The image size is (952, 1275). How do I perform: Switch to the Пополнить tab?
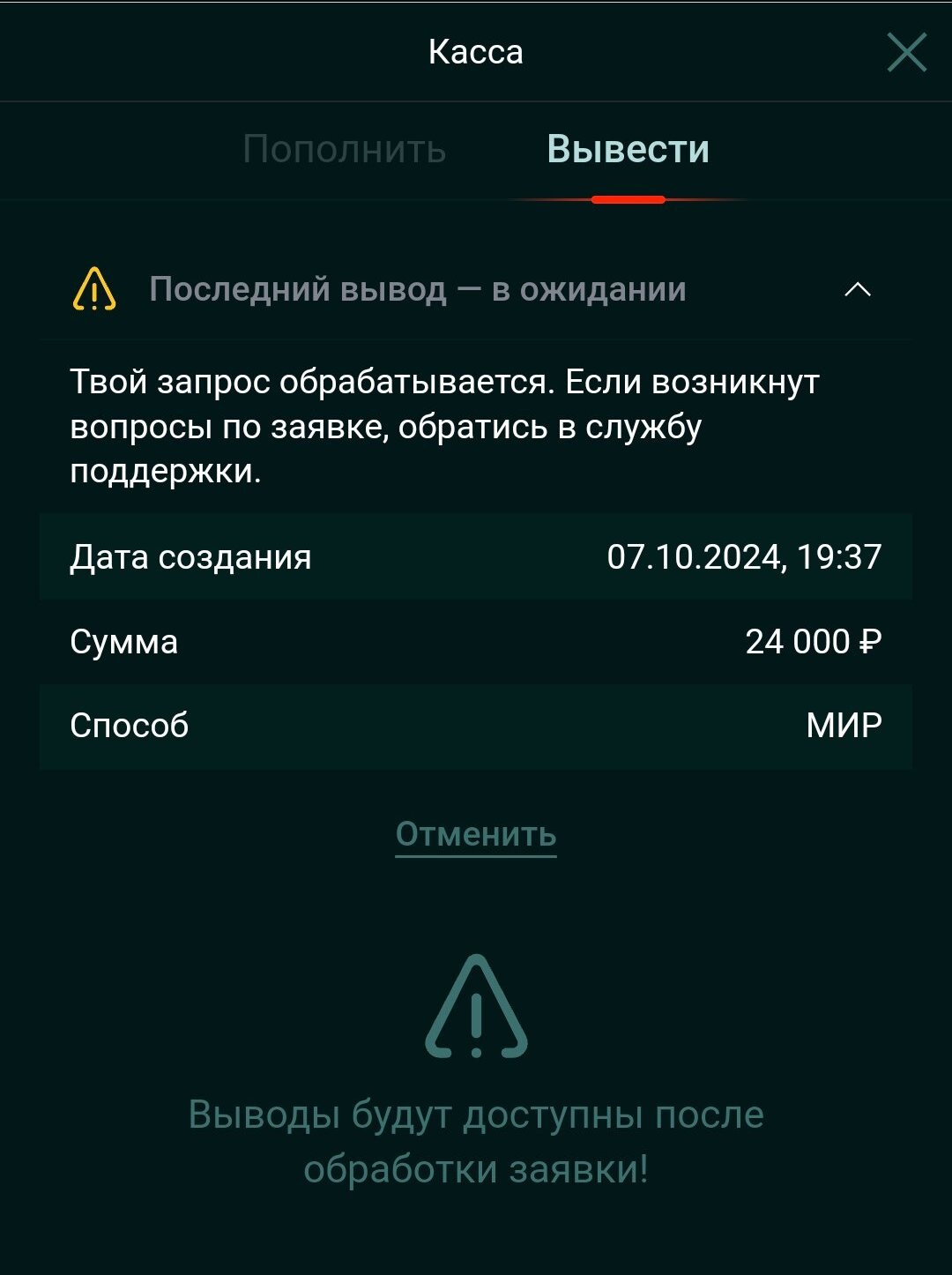(346, 149)
